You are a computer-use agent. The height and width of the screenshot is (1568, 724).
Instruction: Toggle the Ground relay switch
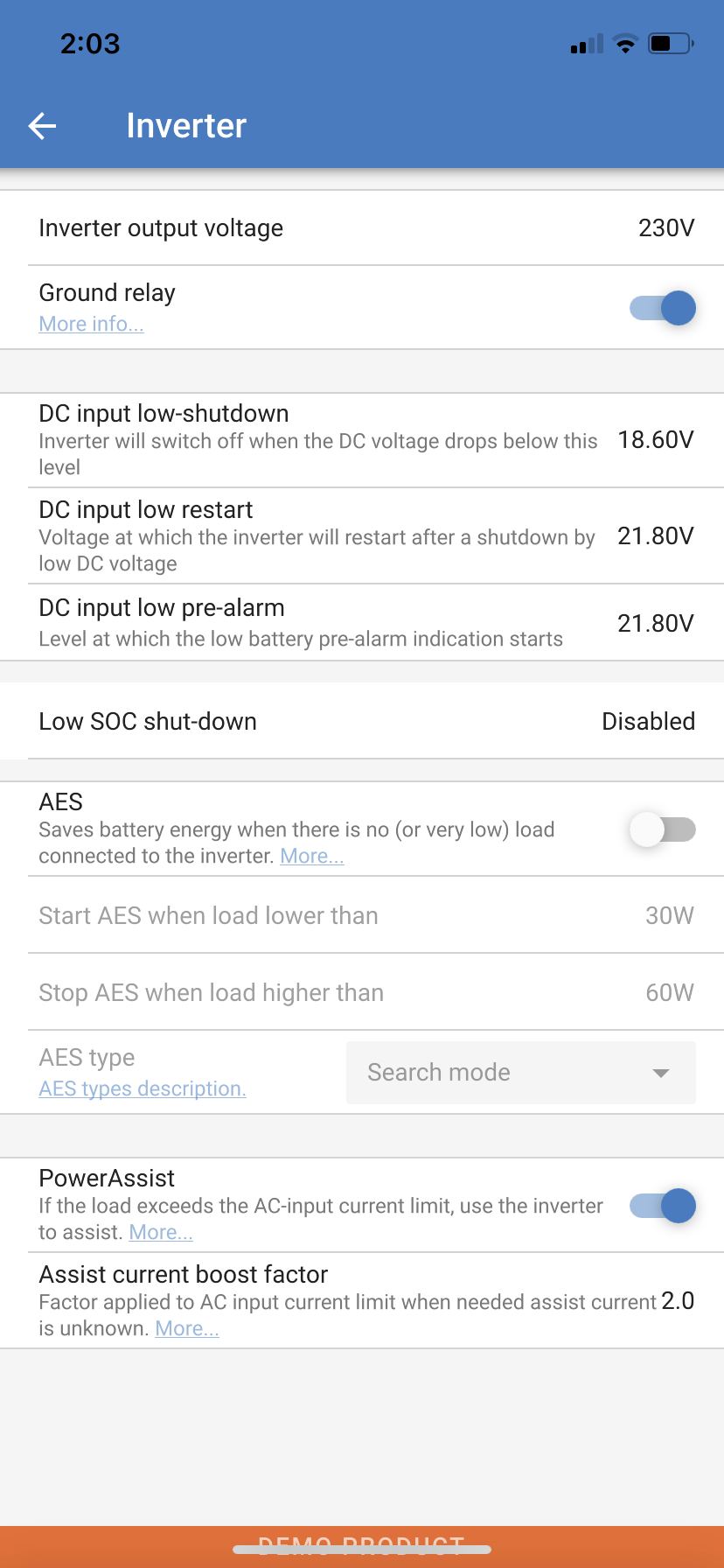pos(663,308)
